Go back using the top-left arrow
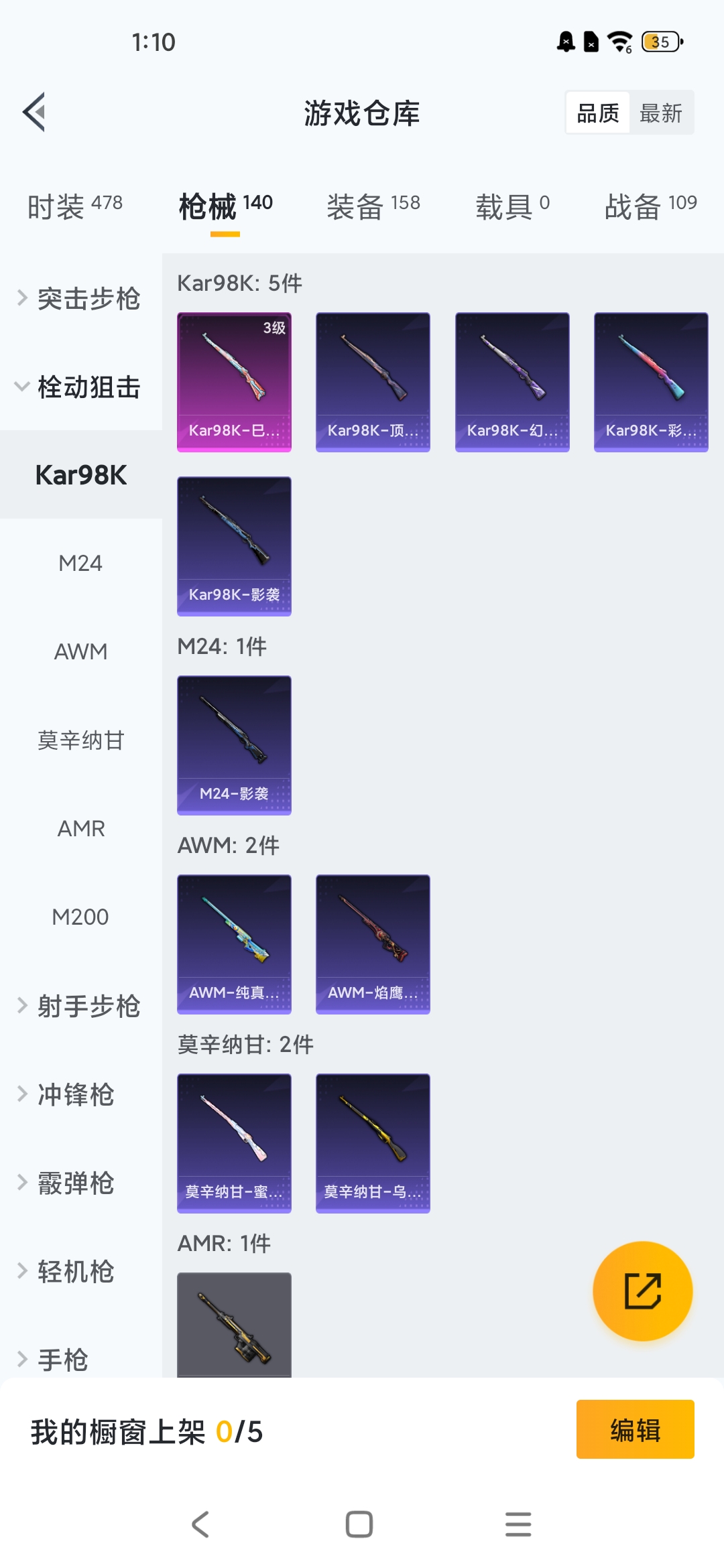The height and width of the screenshot is (1568, 724). coord(34,112)
